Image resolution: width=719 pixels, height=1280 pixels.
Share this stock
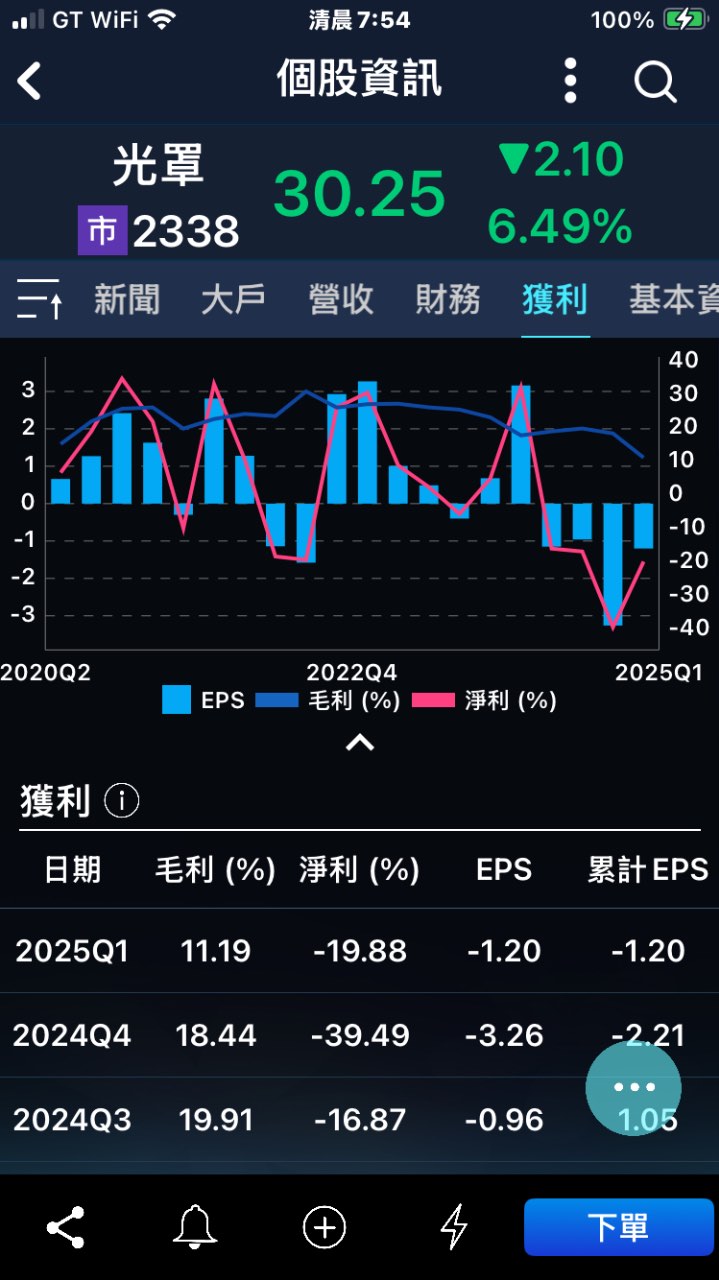pyautogui.click(x=66, y=1227)
